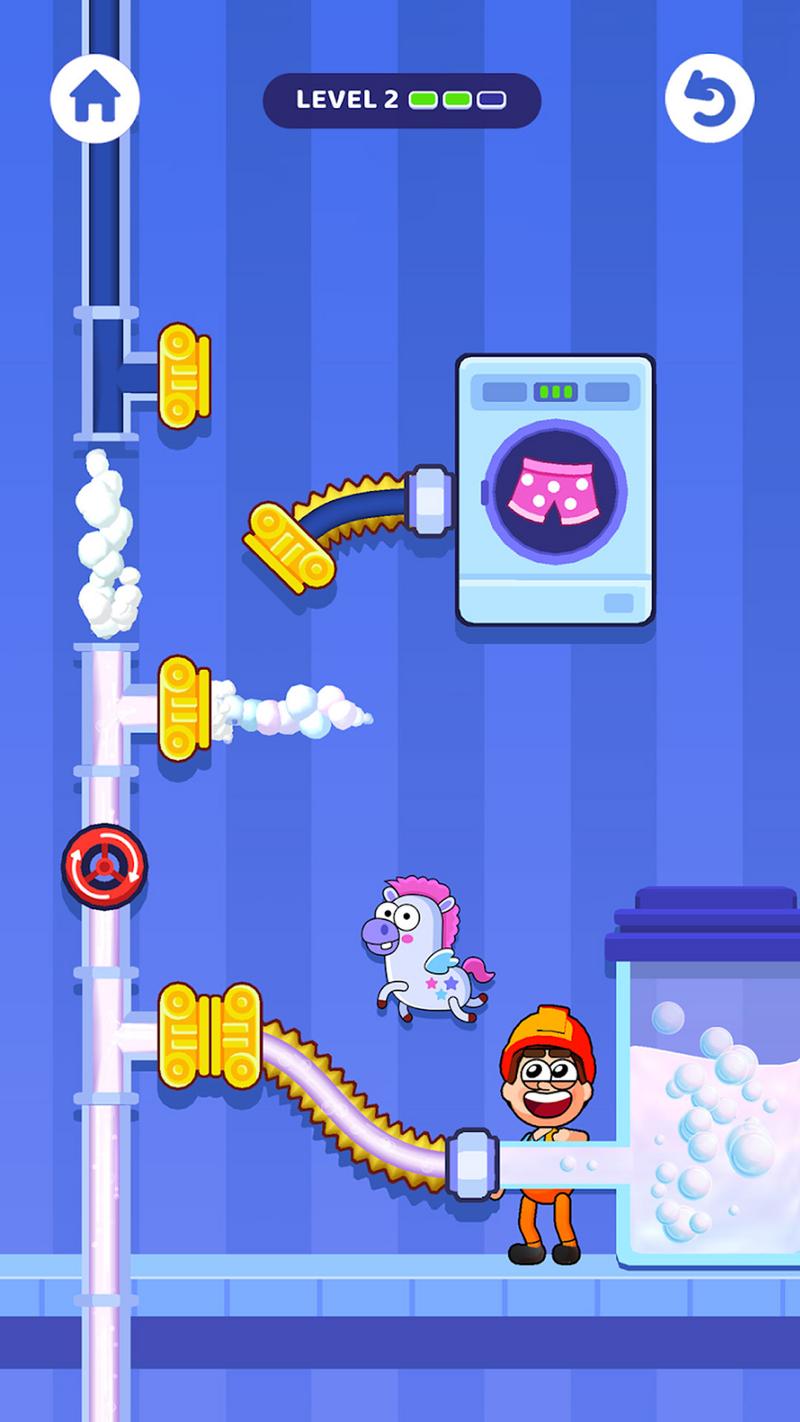Image resolution: width=800 pixels, height=1422 pixels.
Task: Restart the level with the undo arrow
Action: pyautogui.click(x=709, y=98)
